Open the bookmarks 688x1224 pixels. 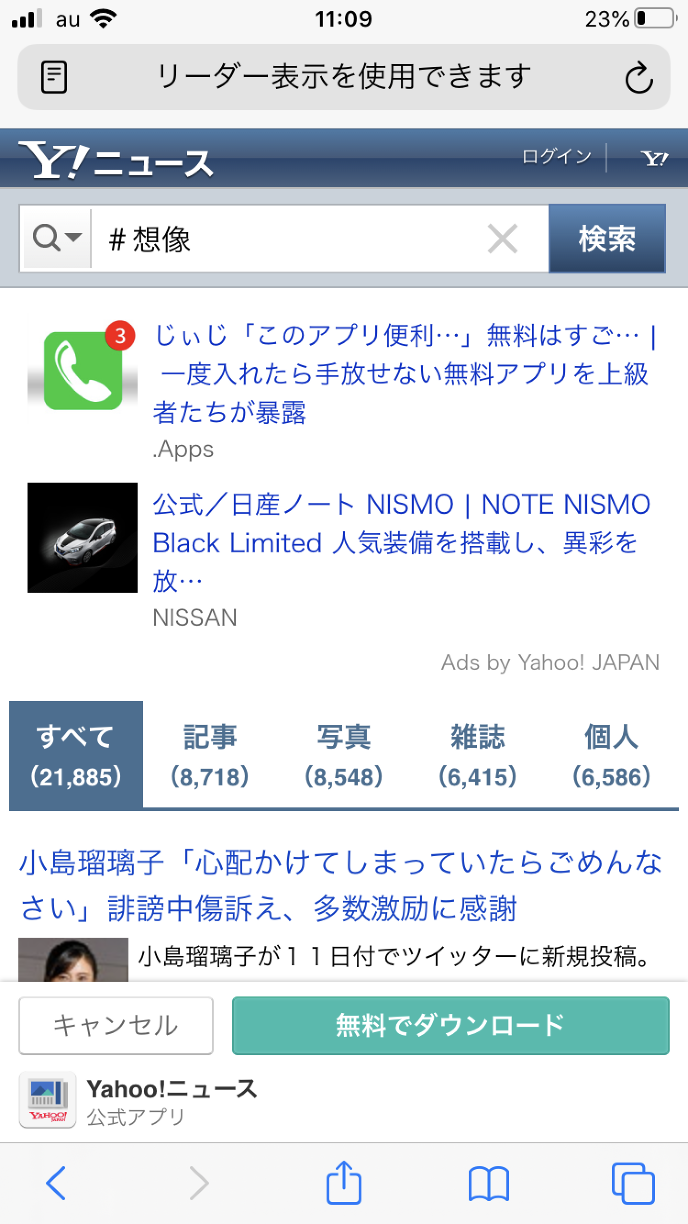point(489,1184)
